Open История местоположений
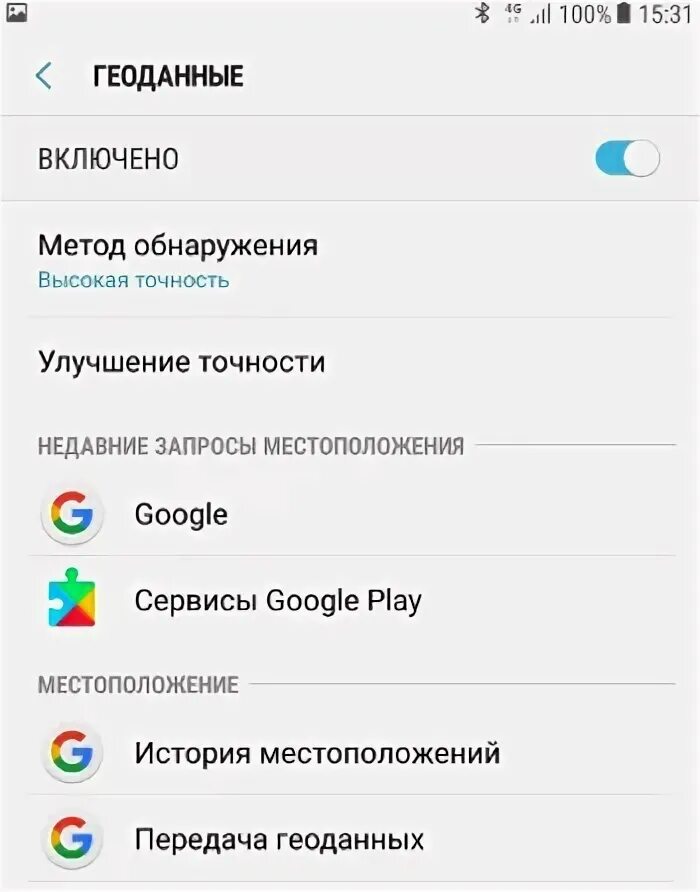Screen dimensions: 700x892 [x=350, y=753]
